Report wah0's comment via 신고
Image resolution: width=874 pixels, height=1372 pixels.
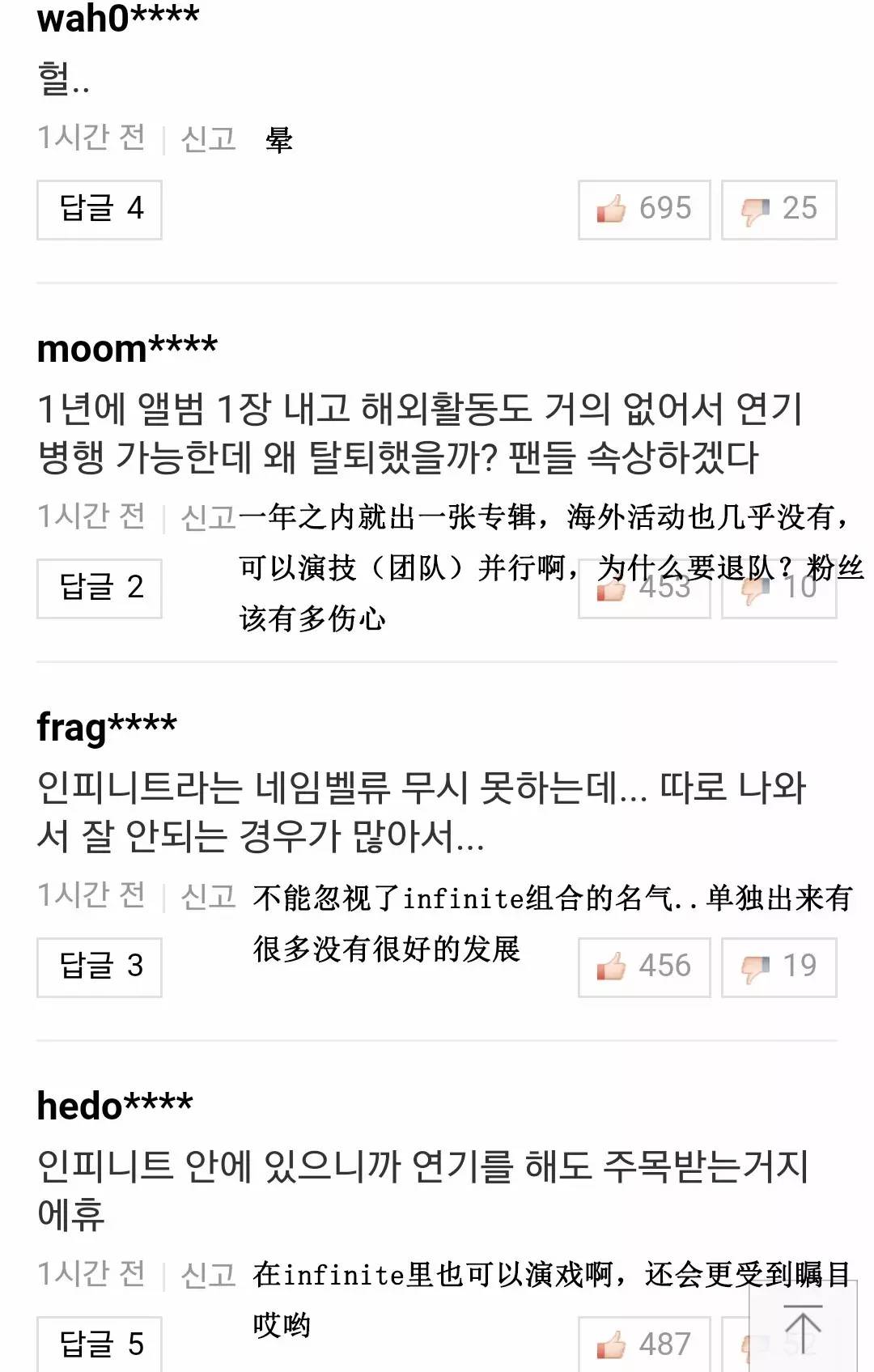pos(208,139)
